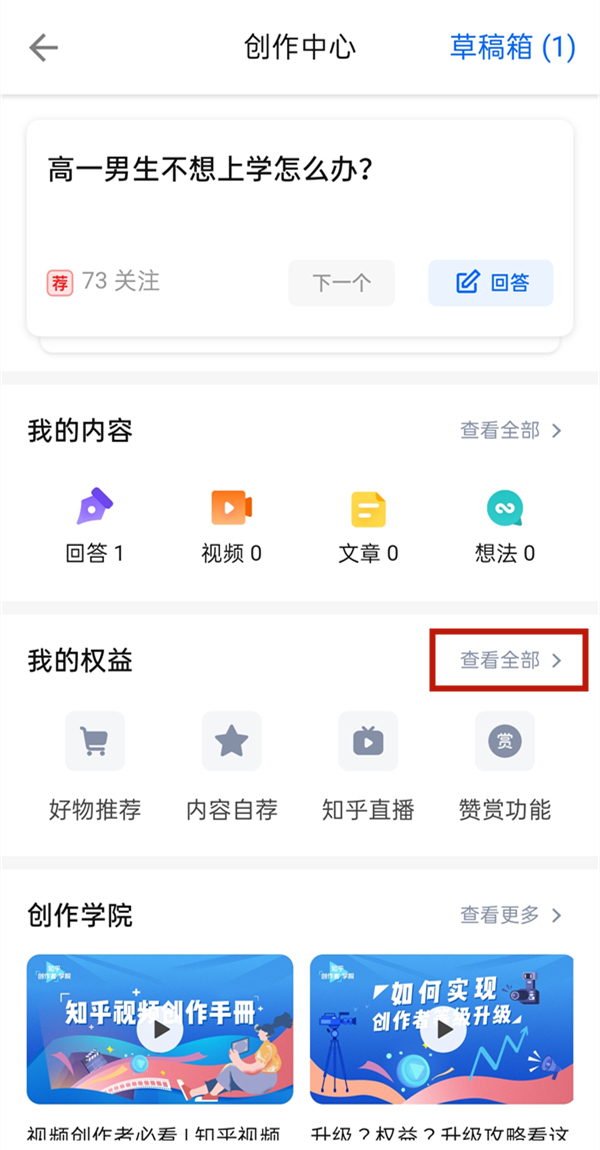The image size is (600, 1150).
Task: Tap 下一个 to see next question
Action: 341,283
